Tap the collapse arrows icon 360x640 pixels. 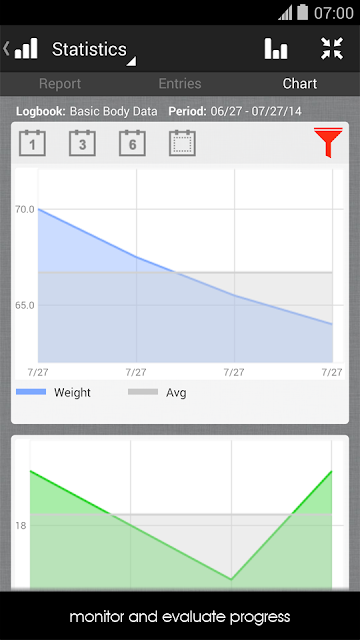(331, 49)
